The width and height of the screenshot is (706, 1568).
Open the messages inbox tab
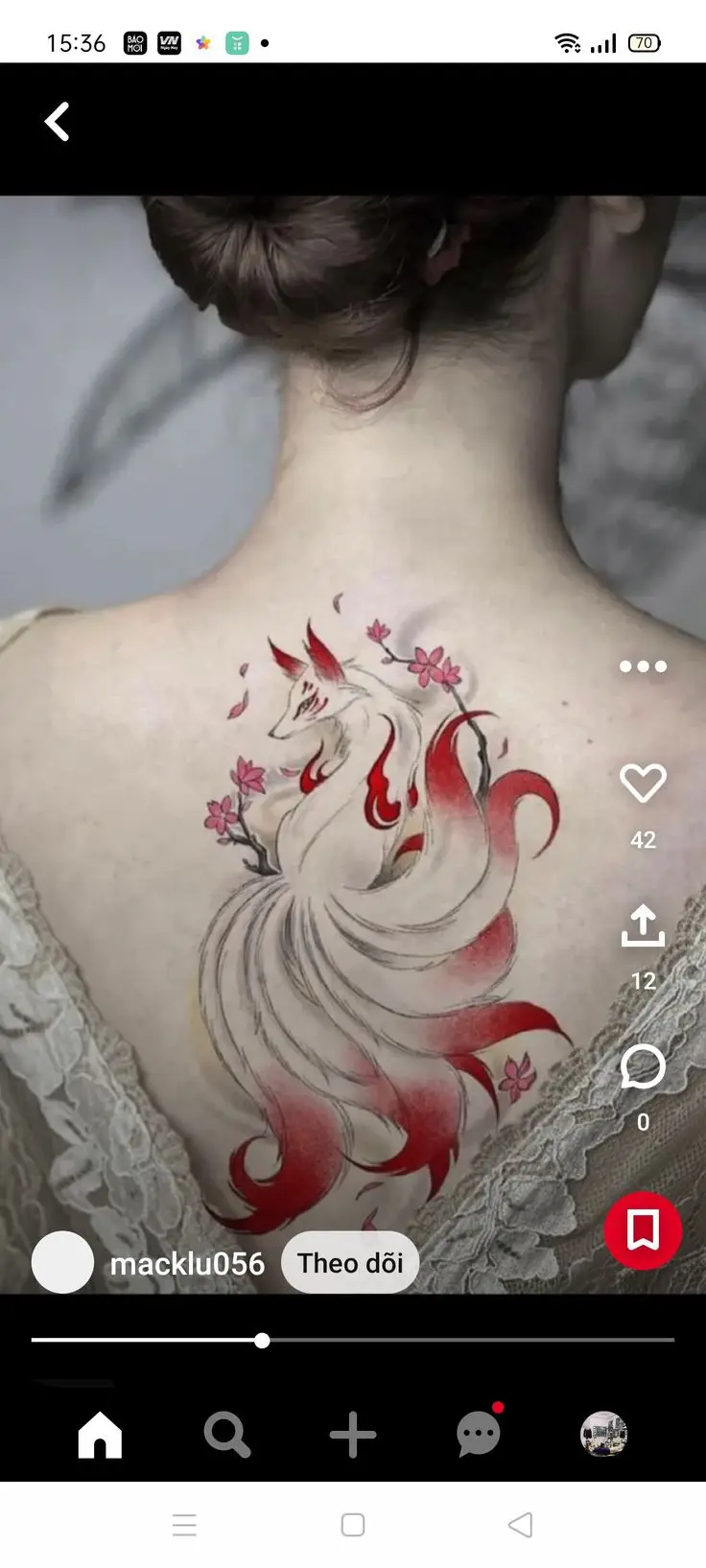pos(479,1436)
